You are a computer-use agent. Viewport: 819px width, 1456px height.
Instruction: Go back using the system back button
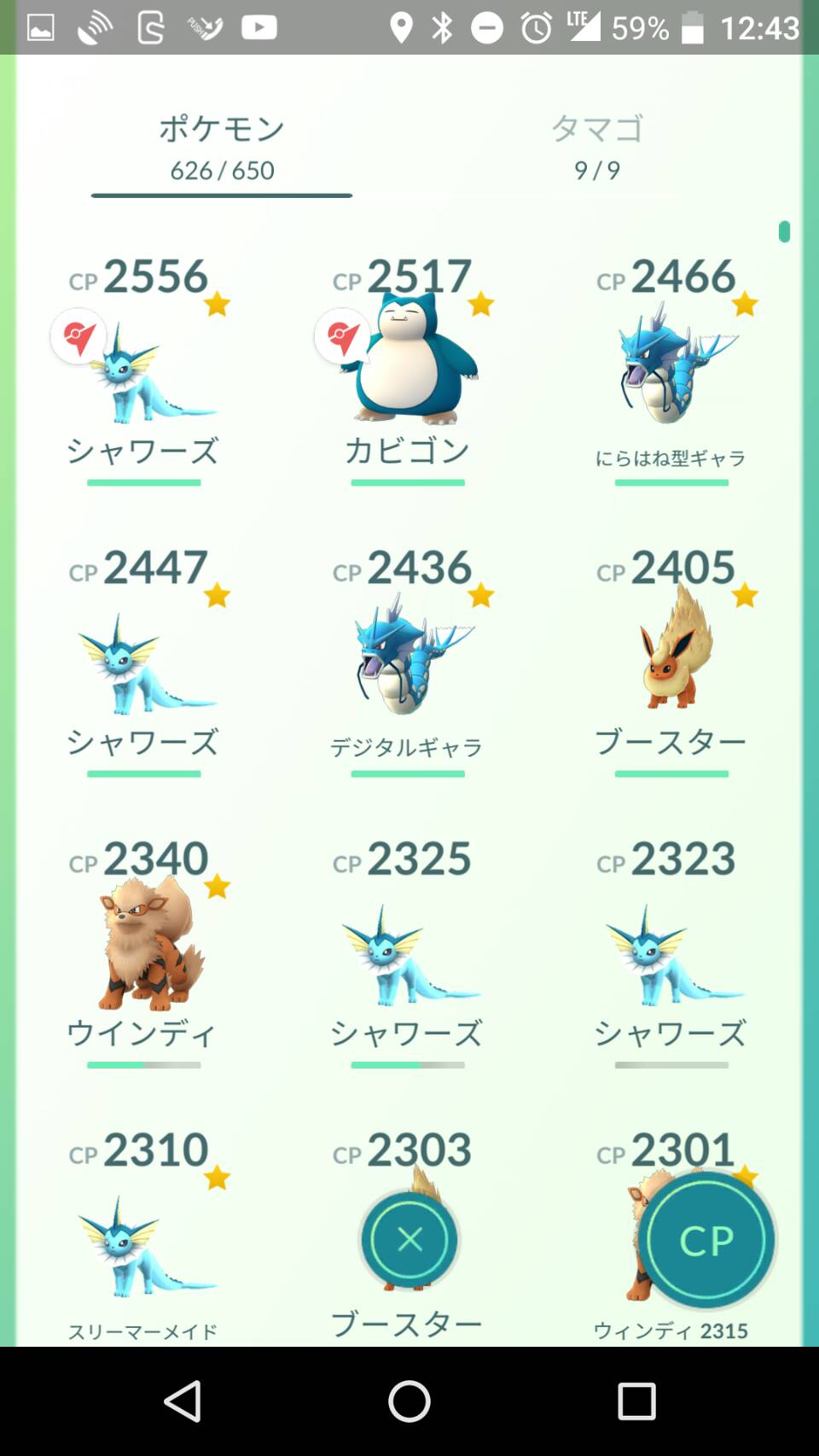183,1401
